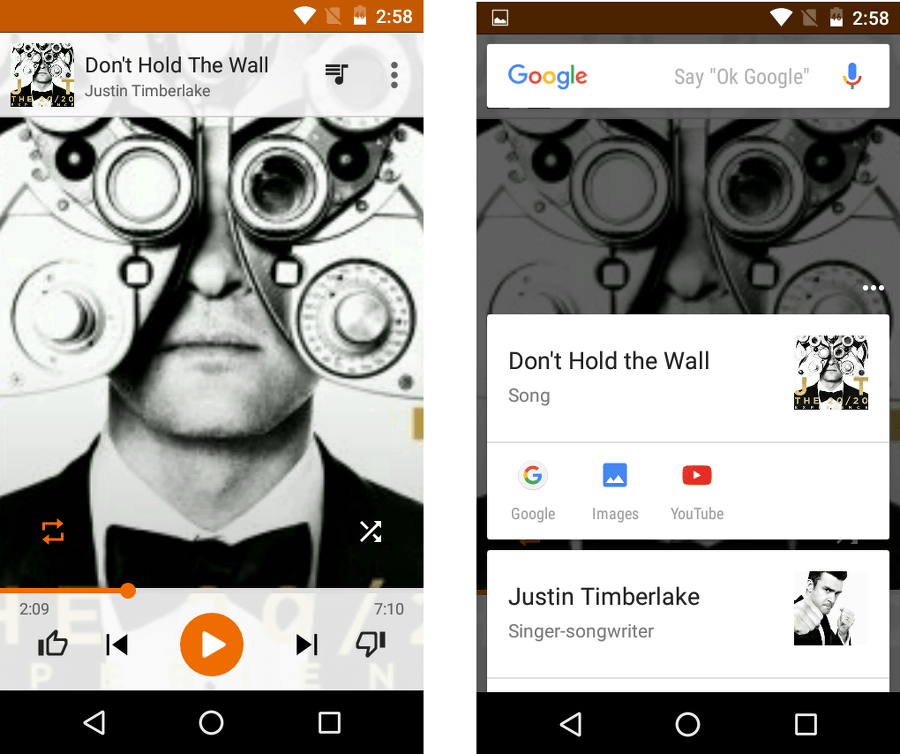Start voice search with the microphone
This screenshot has width=900, height=754.
click(851, 76)
